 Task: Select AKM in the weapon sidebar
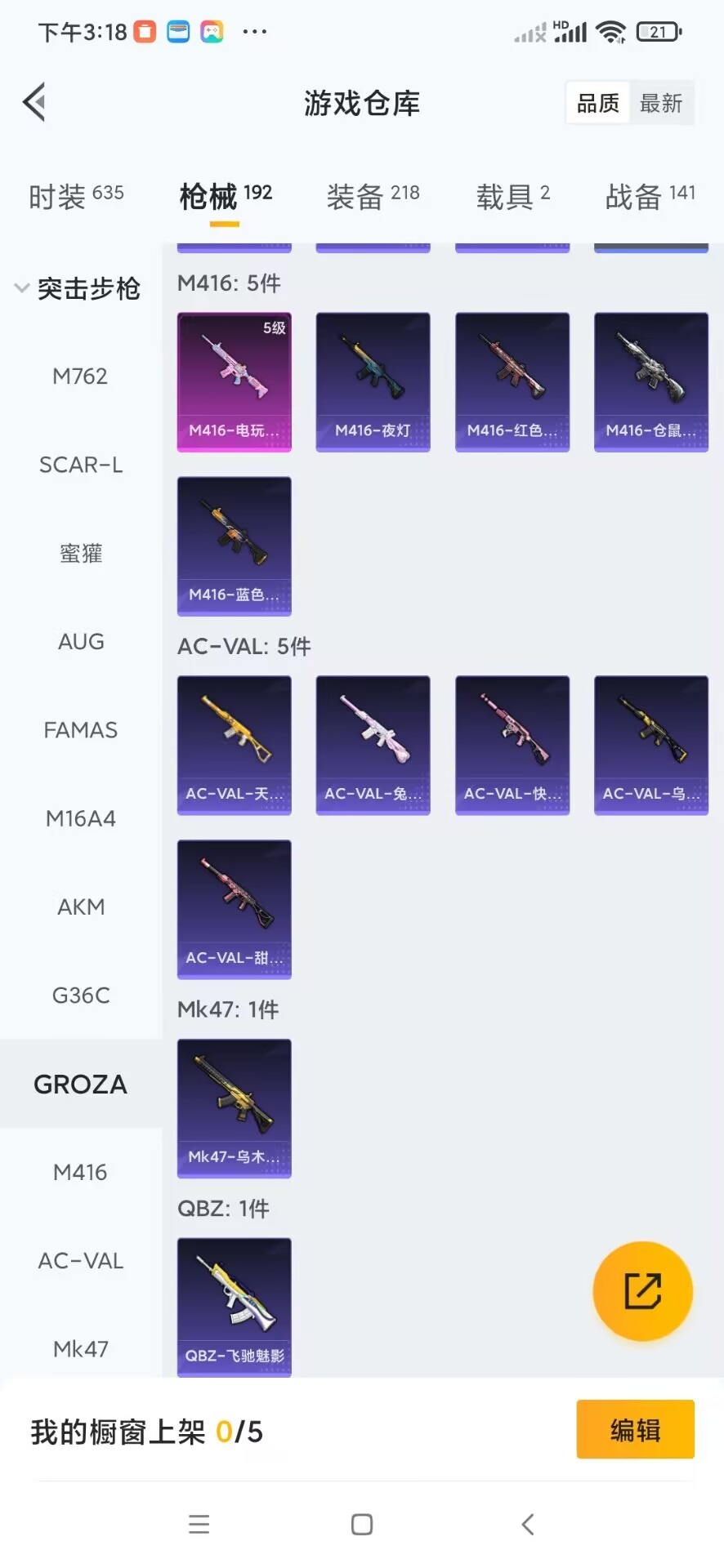[x=80, y=906]
